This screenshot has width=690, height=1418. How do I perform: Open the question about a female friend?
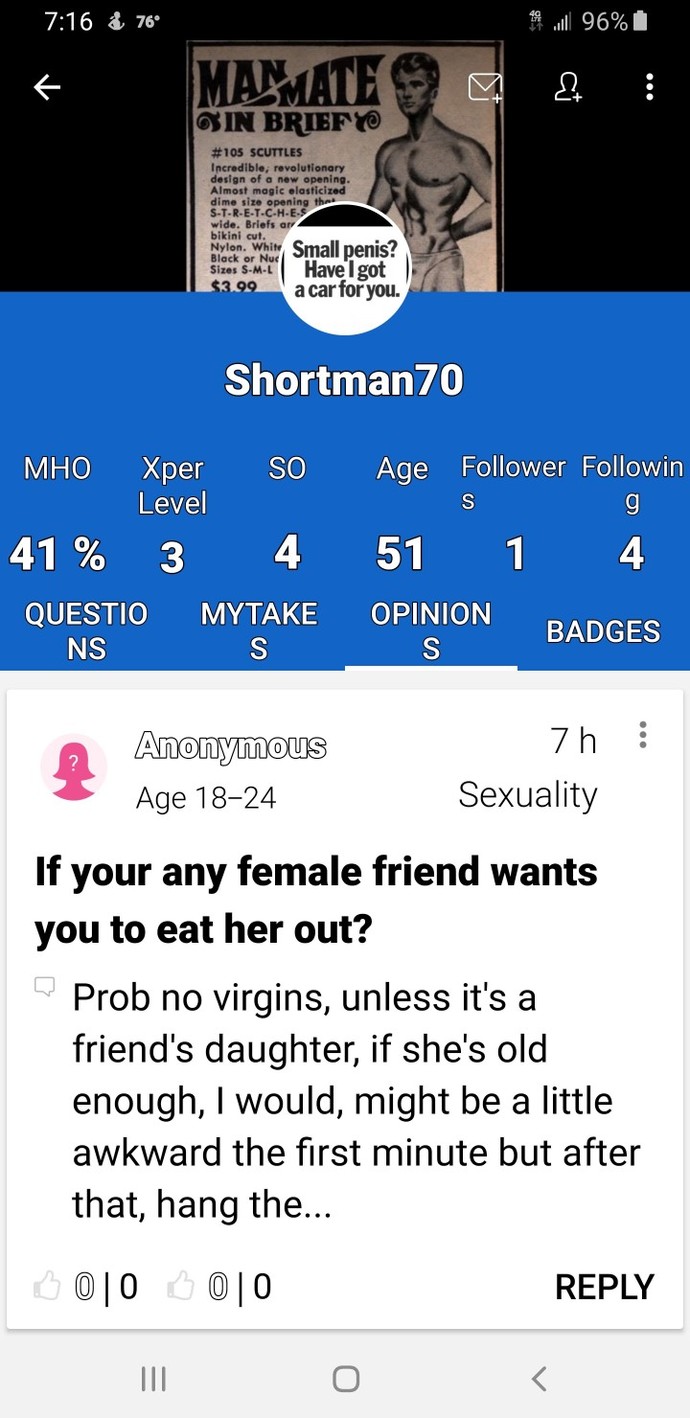click(316, 900)
